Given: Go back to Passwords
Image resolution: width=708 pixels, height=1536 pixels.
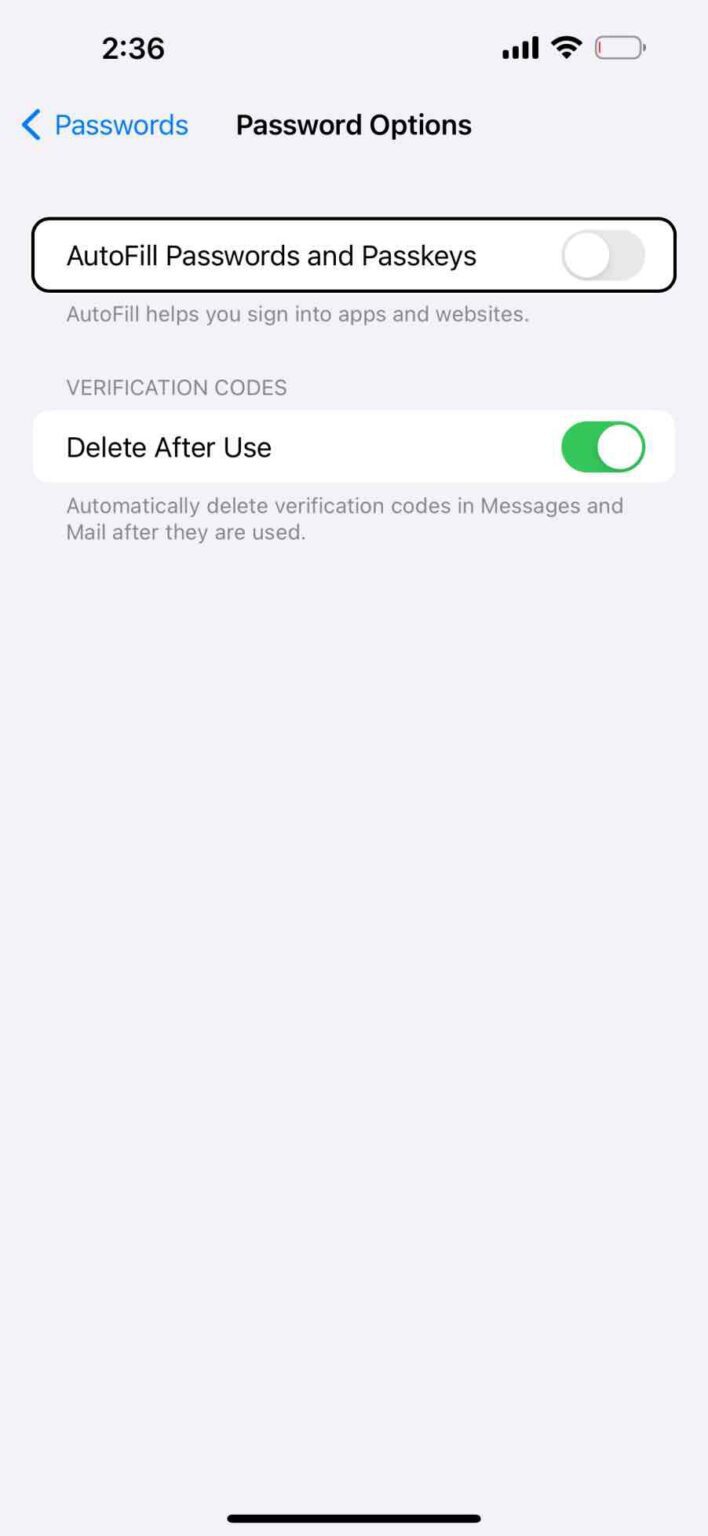Looking at the screenshot, I should click(105, 125).
